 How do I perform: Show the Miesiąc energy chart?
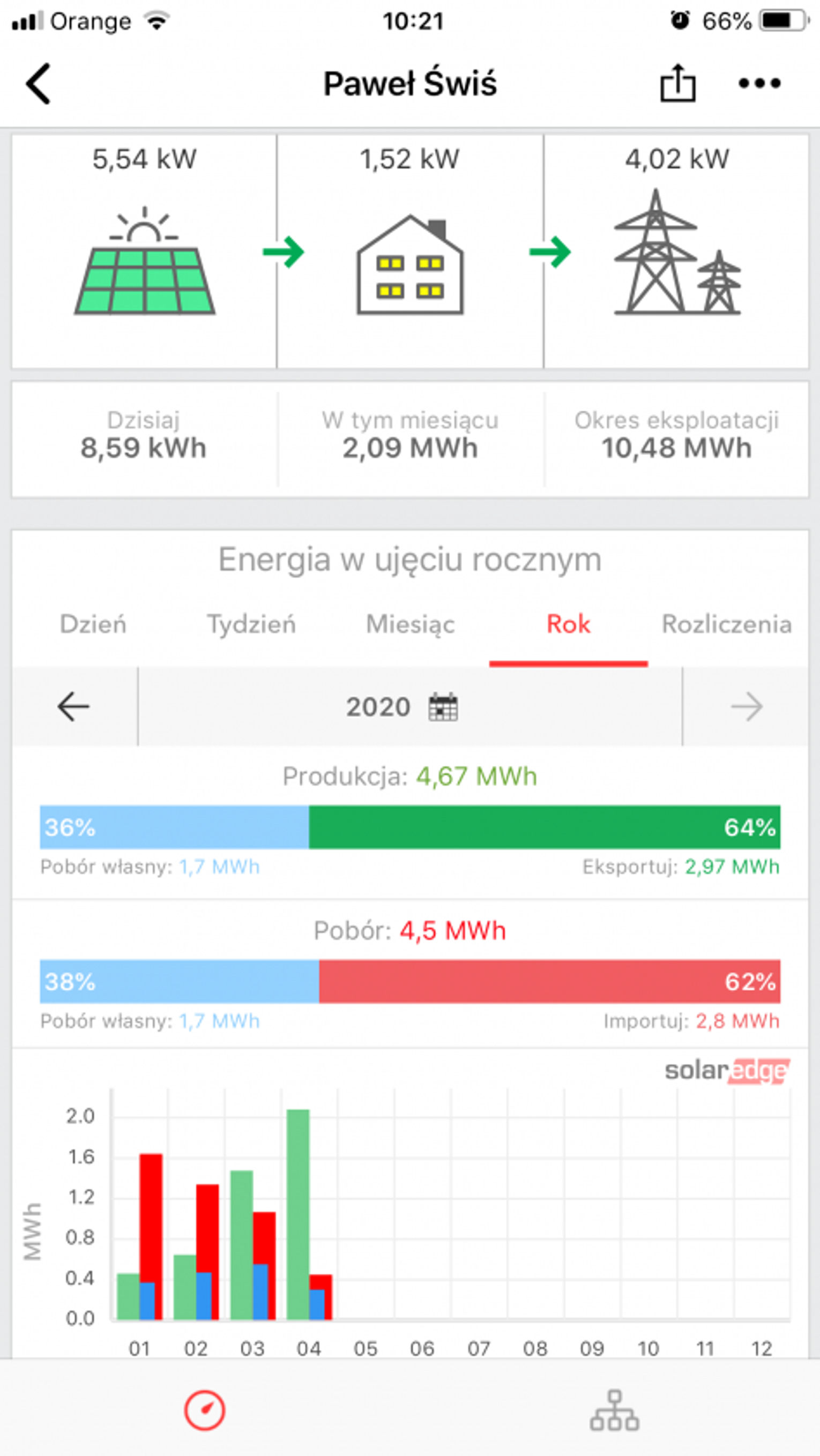(411, 624)
